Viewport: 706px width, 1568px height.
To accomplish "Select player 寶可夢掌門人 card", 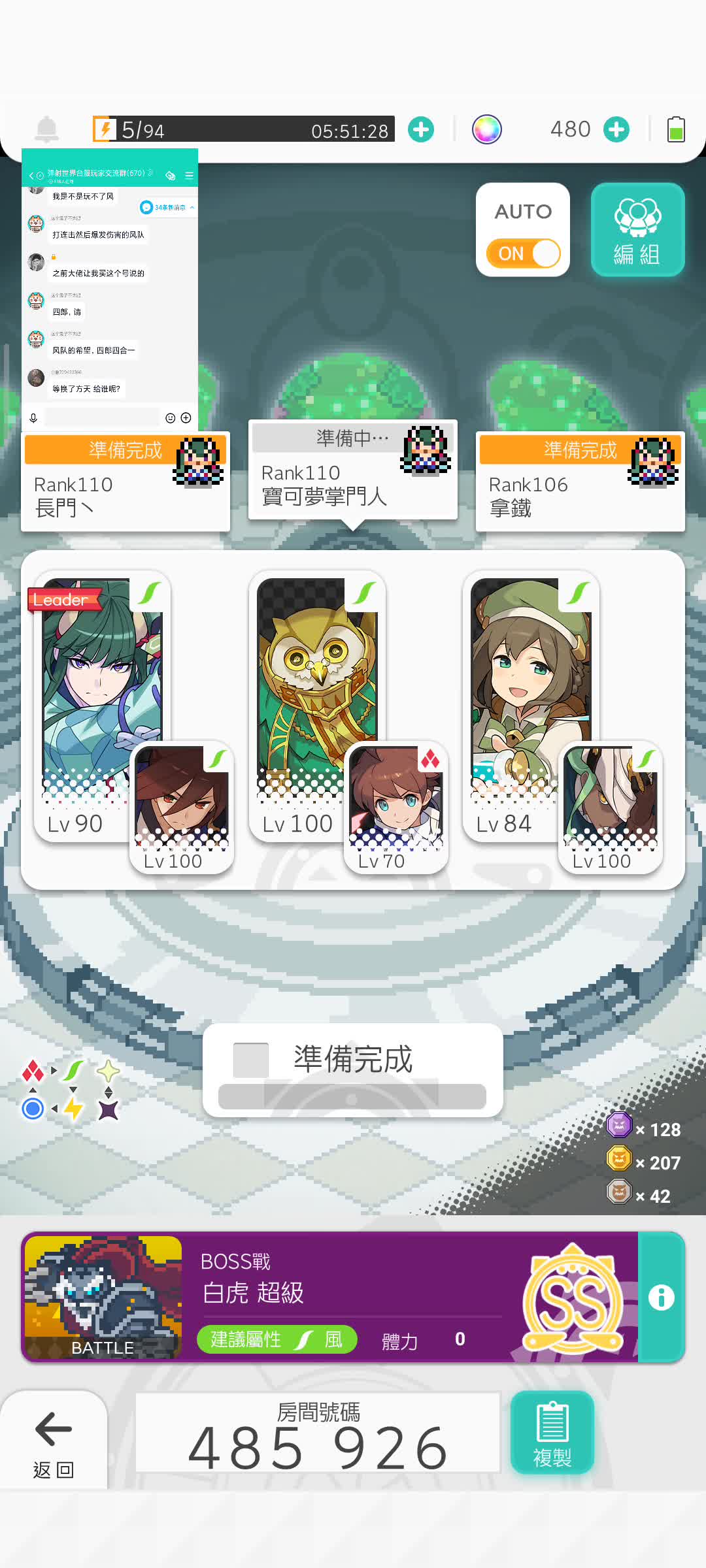I will point(352,470).
